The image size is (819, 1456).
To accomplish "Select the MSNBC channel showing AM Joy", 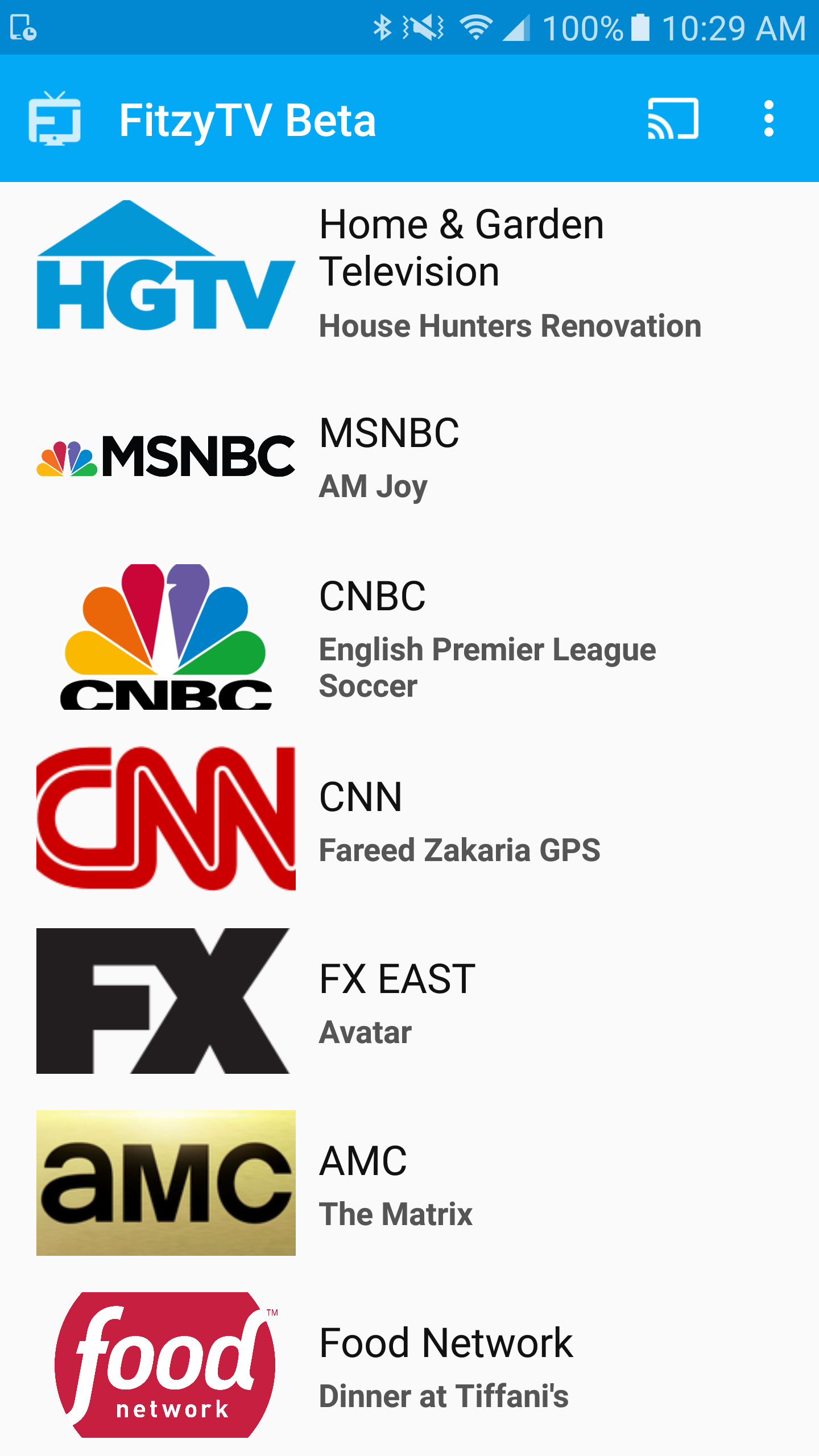I will click(x=409, y=457).
